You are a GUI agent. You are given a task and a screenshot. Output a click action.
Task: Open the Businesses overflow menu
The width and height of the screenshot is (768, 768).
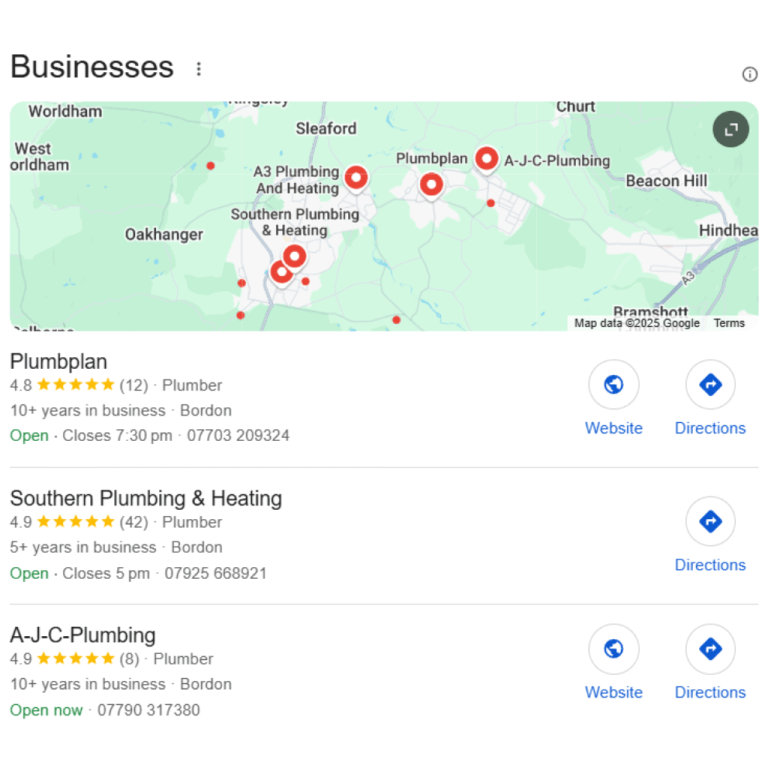tap(198, 69)
